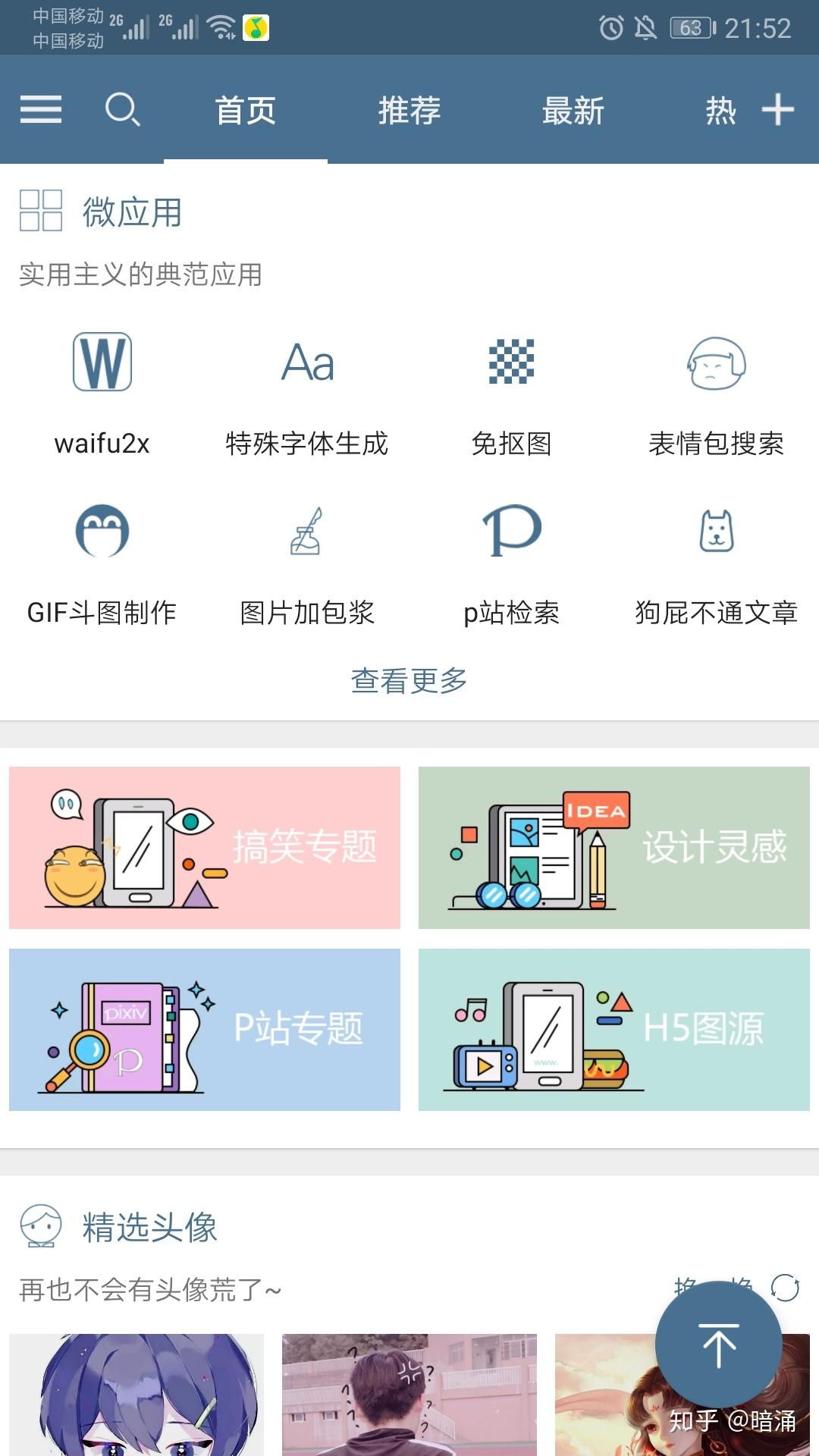
Task: Launch the 免抠图 tool
Action: pyautogui.click(x=512, y=394)
